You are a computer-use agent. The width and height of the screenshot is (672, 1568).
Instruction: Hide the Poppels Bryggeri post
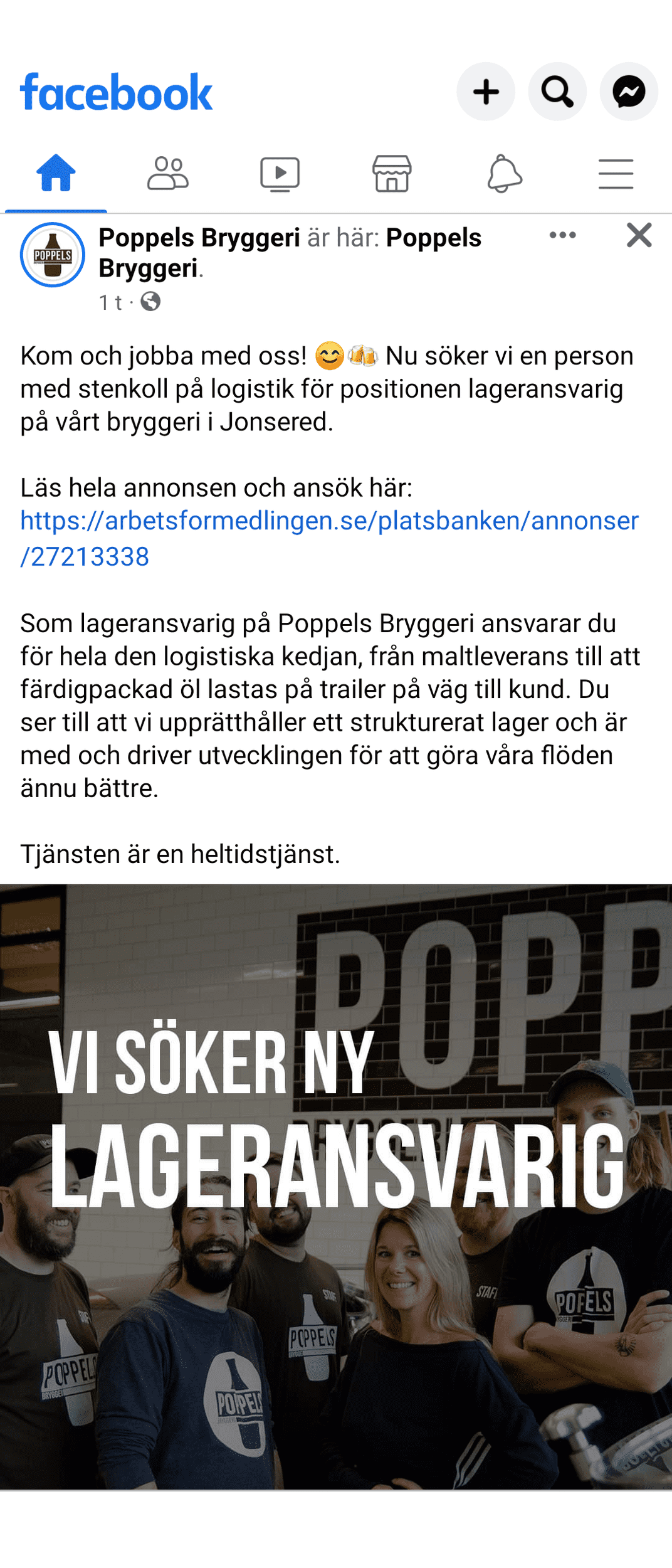click(639, 235)
